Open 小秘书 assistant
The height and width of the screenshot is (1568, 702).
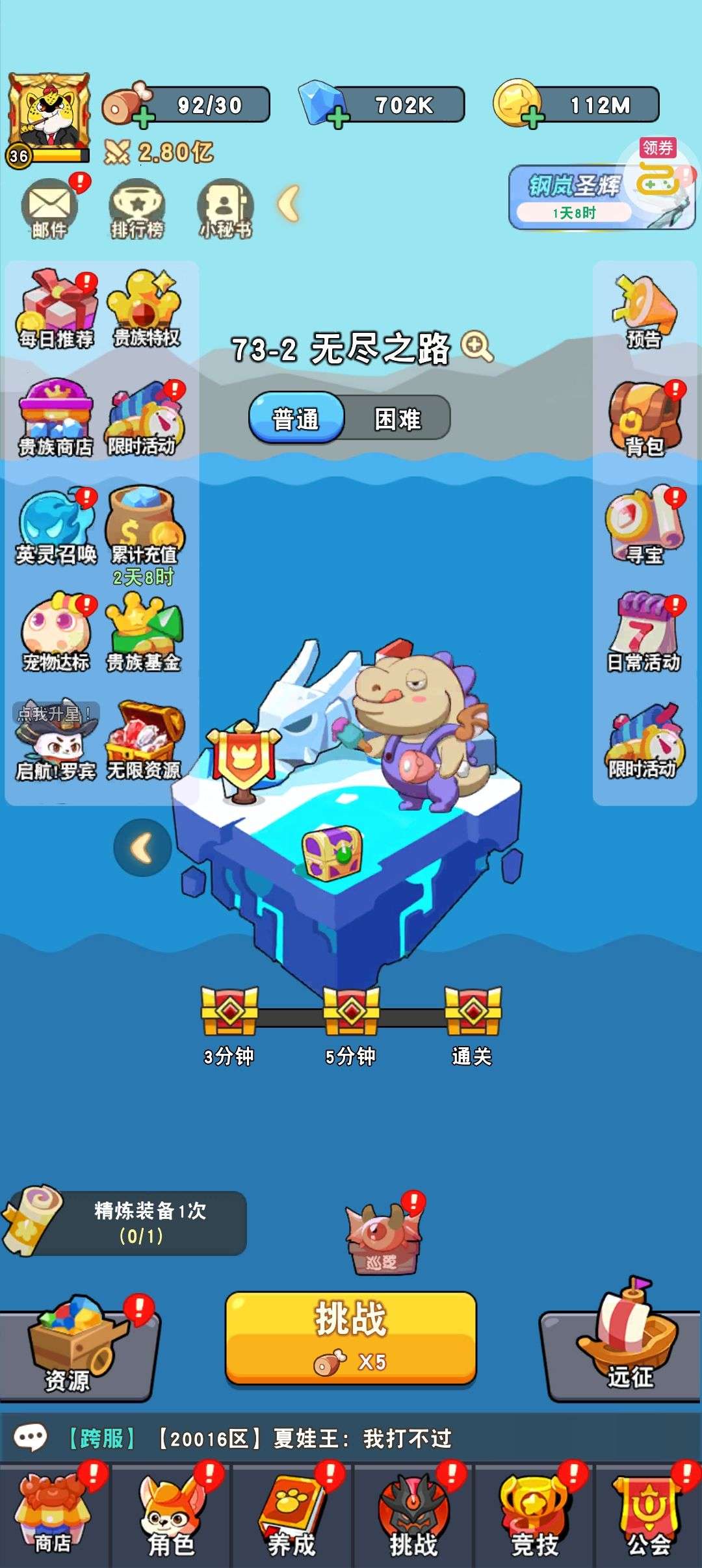pyautogui.click(x=224, y=209)
